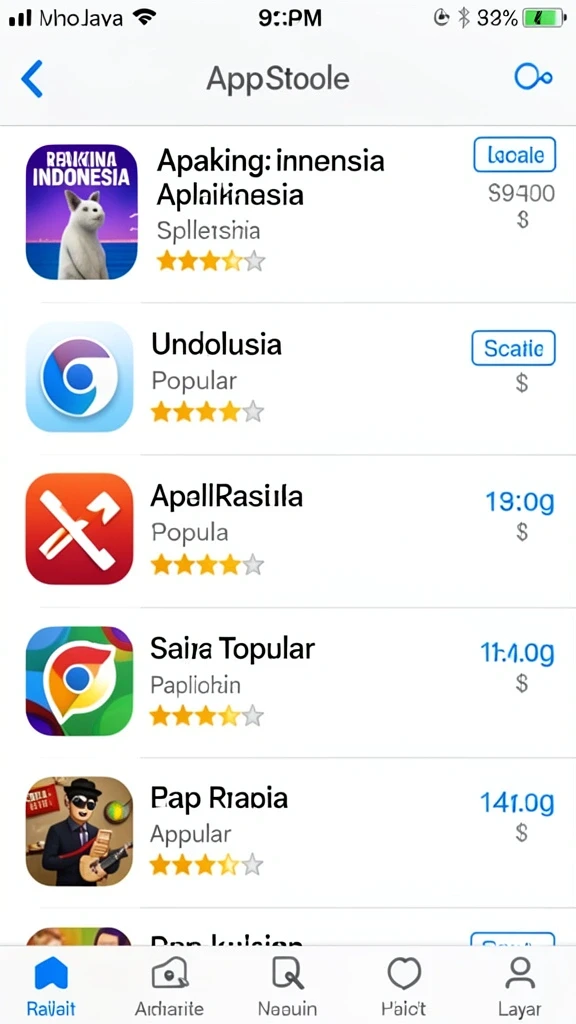
Task: Tap the 11:4.0g price for Saira Topular
Action: click(x=517, y=653)
